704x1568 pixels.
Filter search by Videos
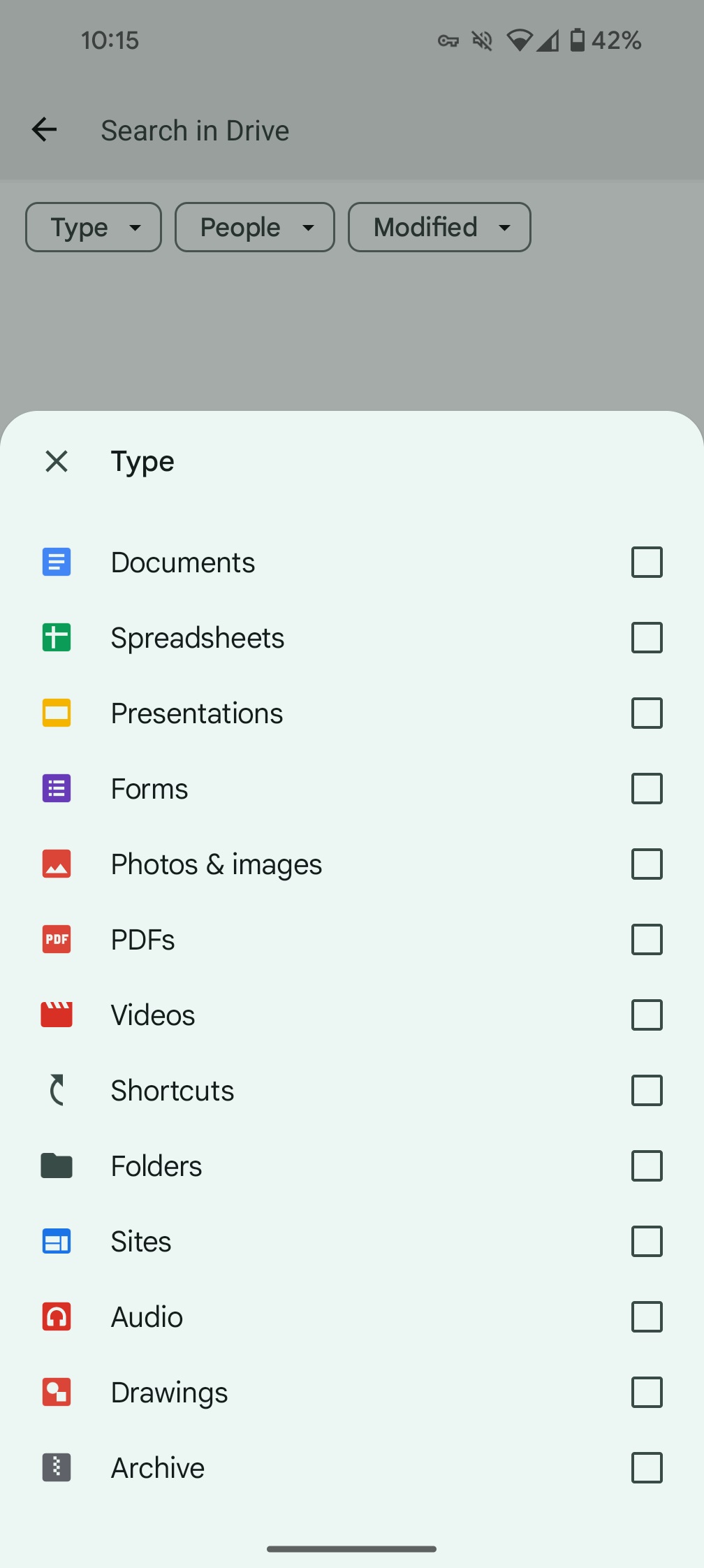[x=352, y=1015]
